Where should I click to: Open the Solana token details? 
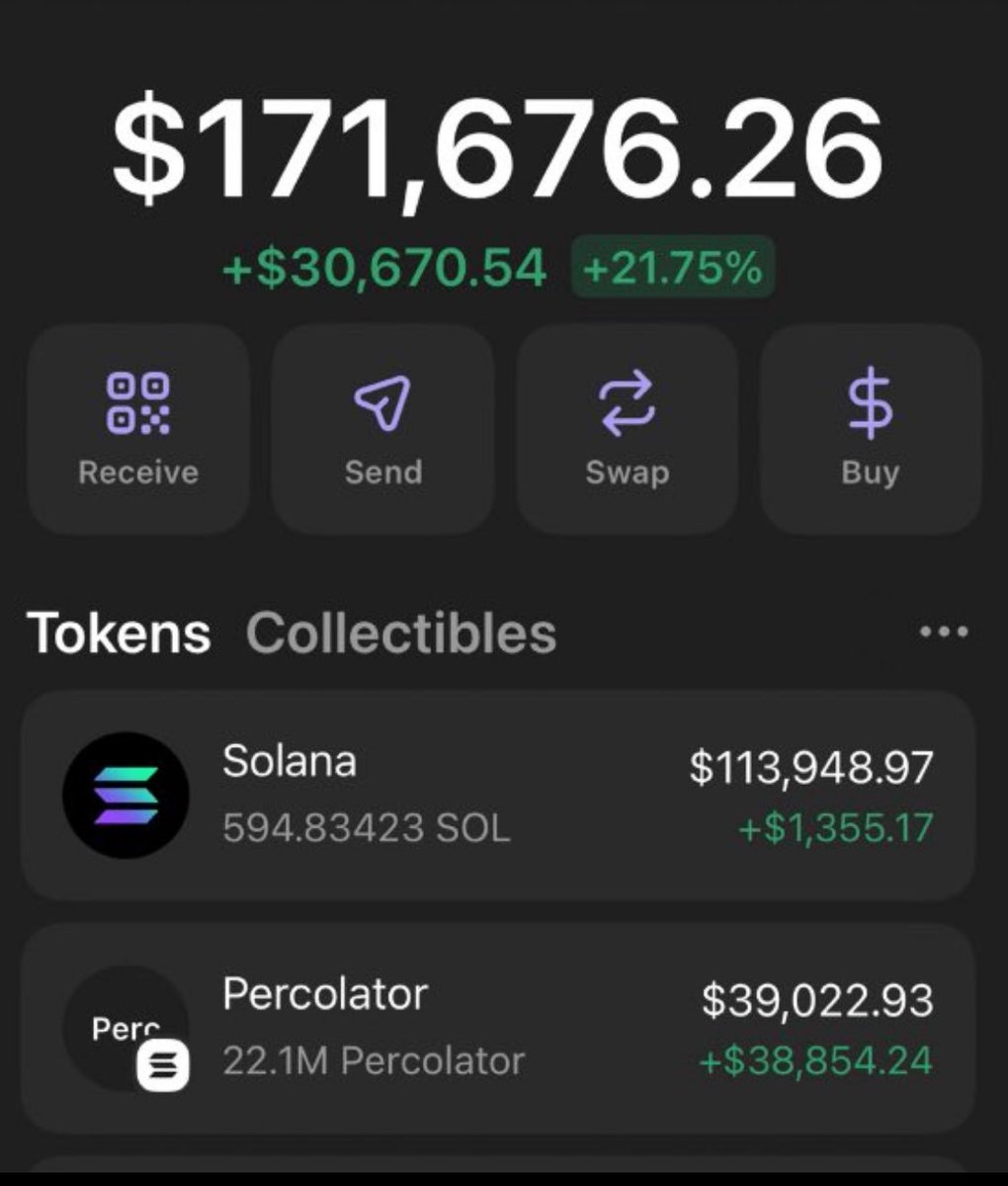click(x=498, y=796)
